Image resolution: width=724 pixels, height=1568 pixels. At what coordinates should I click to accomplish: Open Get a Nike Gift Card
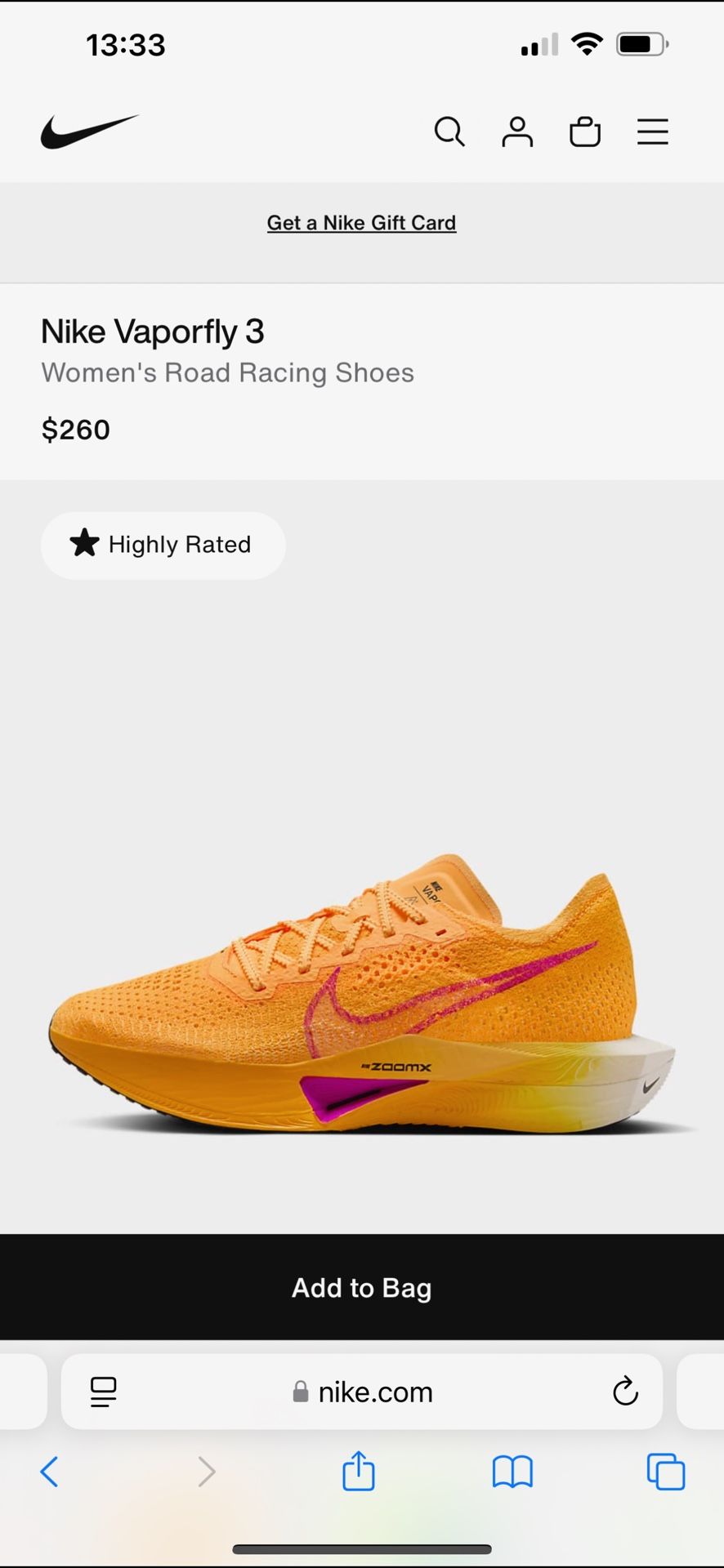[x=361, y=222]
